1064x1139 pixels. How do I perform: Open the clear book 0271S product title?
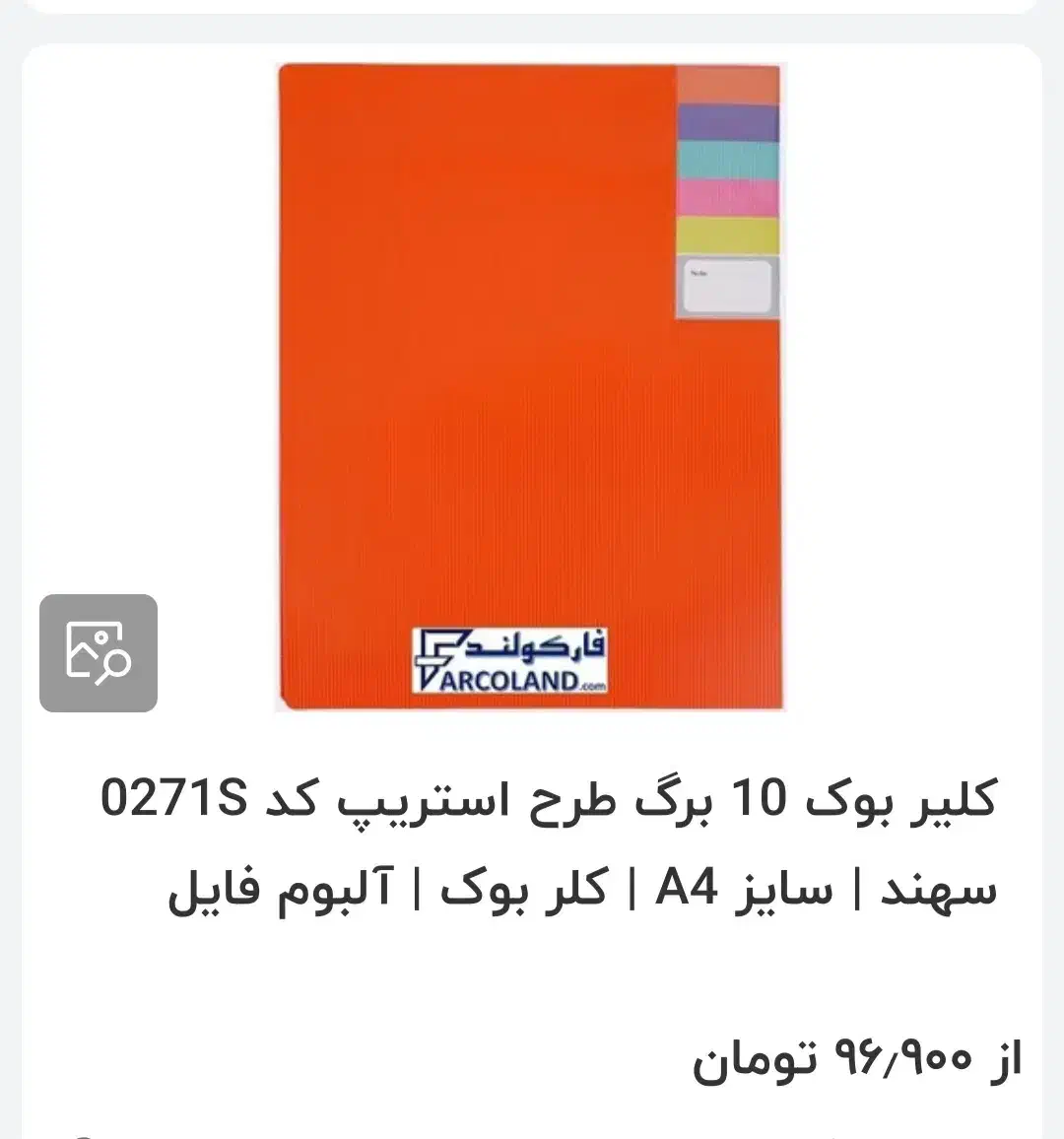pyautogui.click(x=550, y=845)
